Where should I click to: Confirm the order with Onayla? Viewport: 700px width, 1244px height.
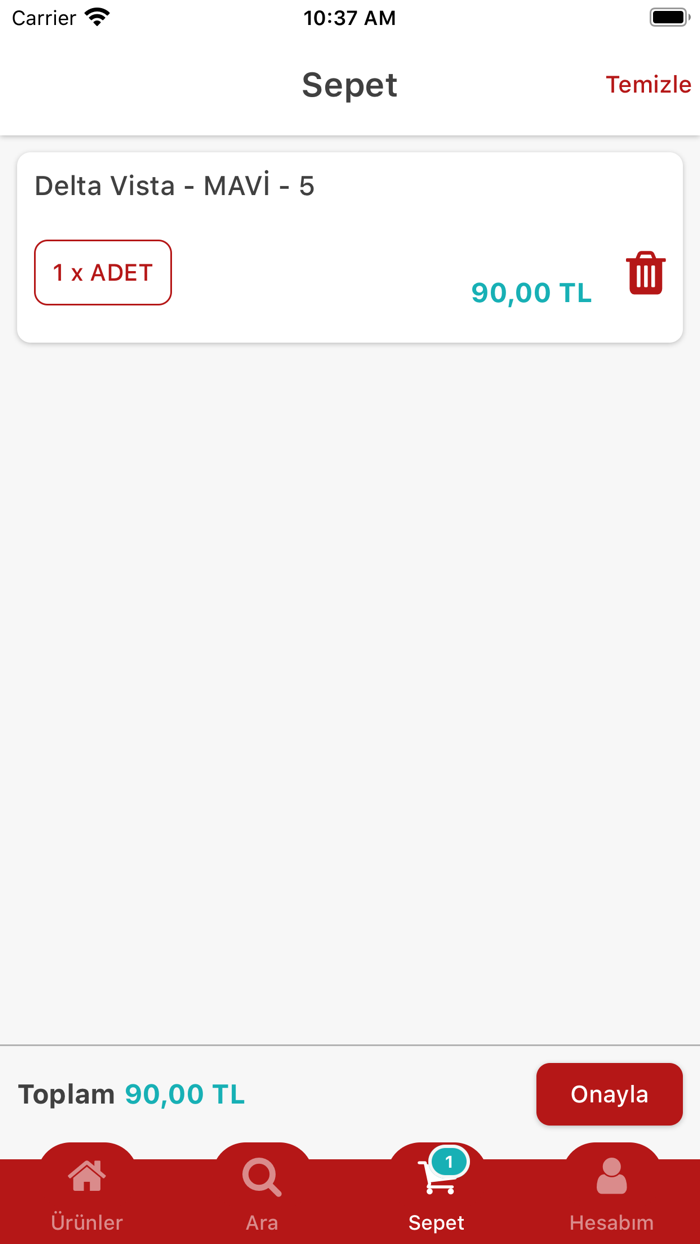coord(609,1094)
